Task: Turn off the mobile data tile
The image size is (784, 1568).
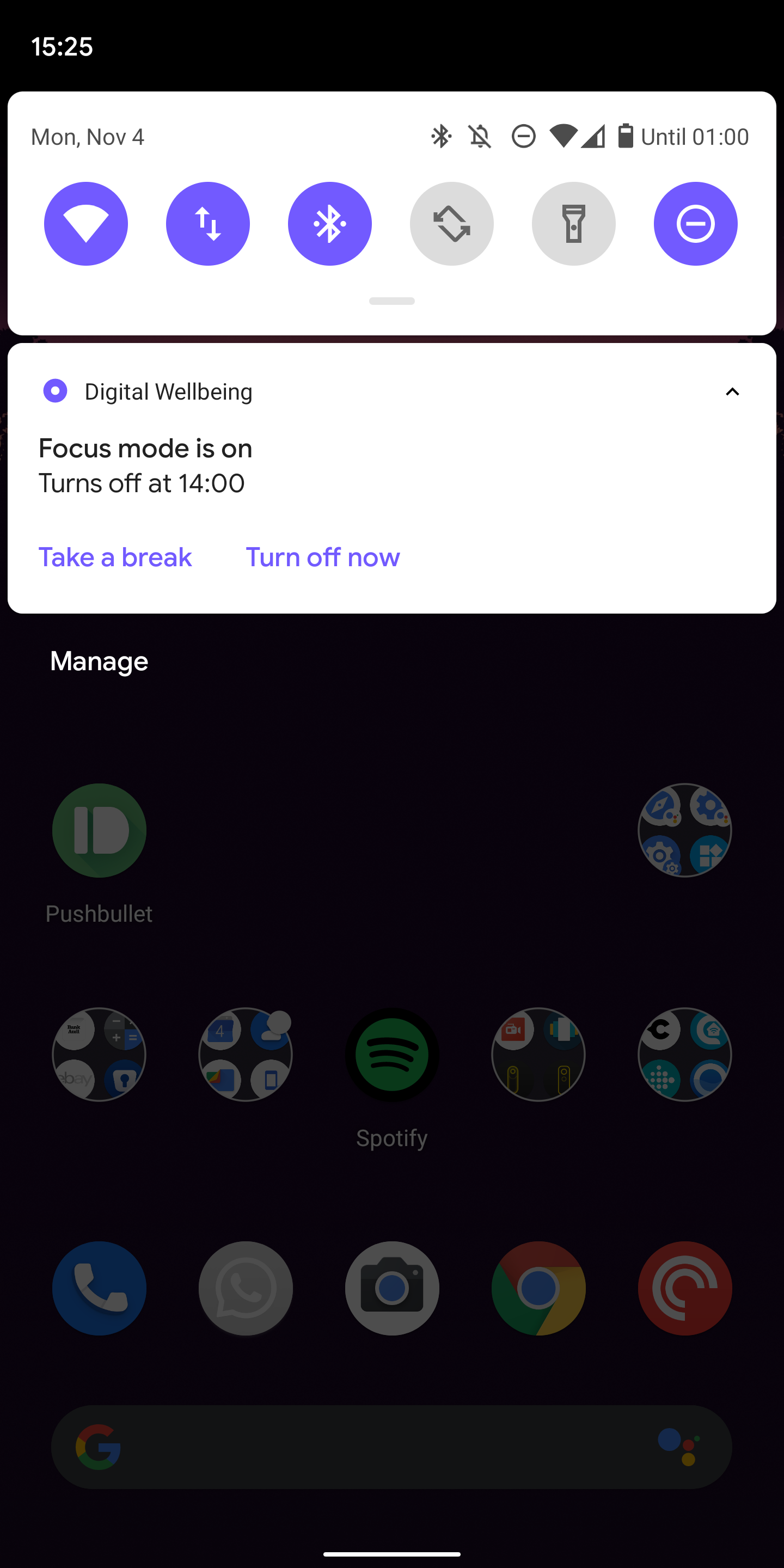Action: coord(207,223)
